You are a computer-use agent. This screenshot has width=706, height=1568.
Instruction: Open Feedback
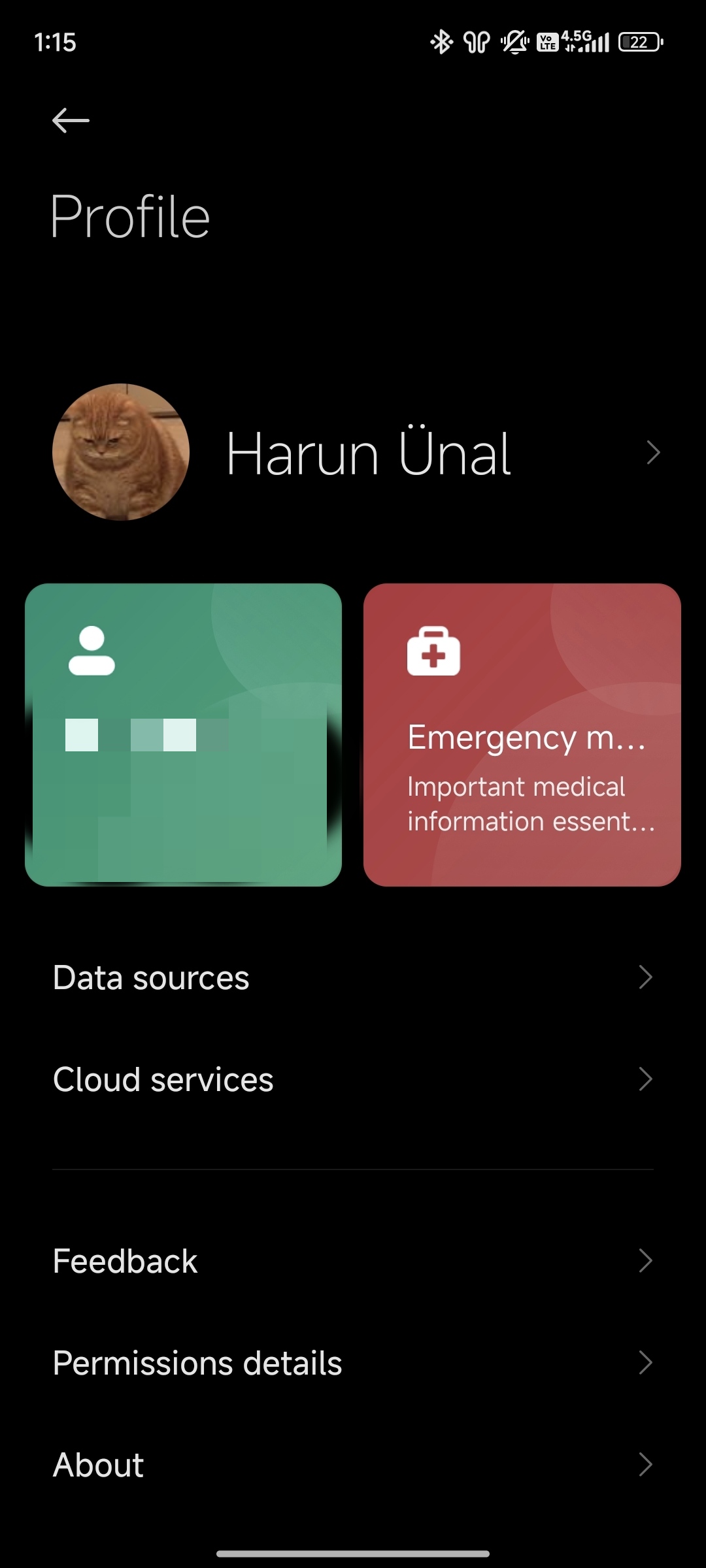click(x=353, y=1261)
